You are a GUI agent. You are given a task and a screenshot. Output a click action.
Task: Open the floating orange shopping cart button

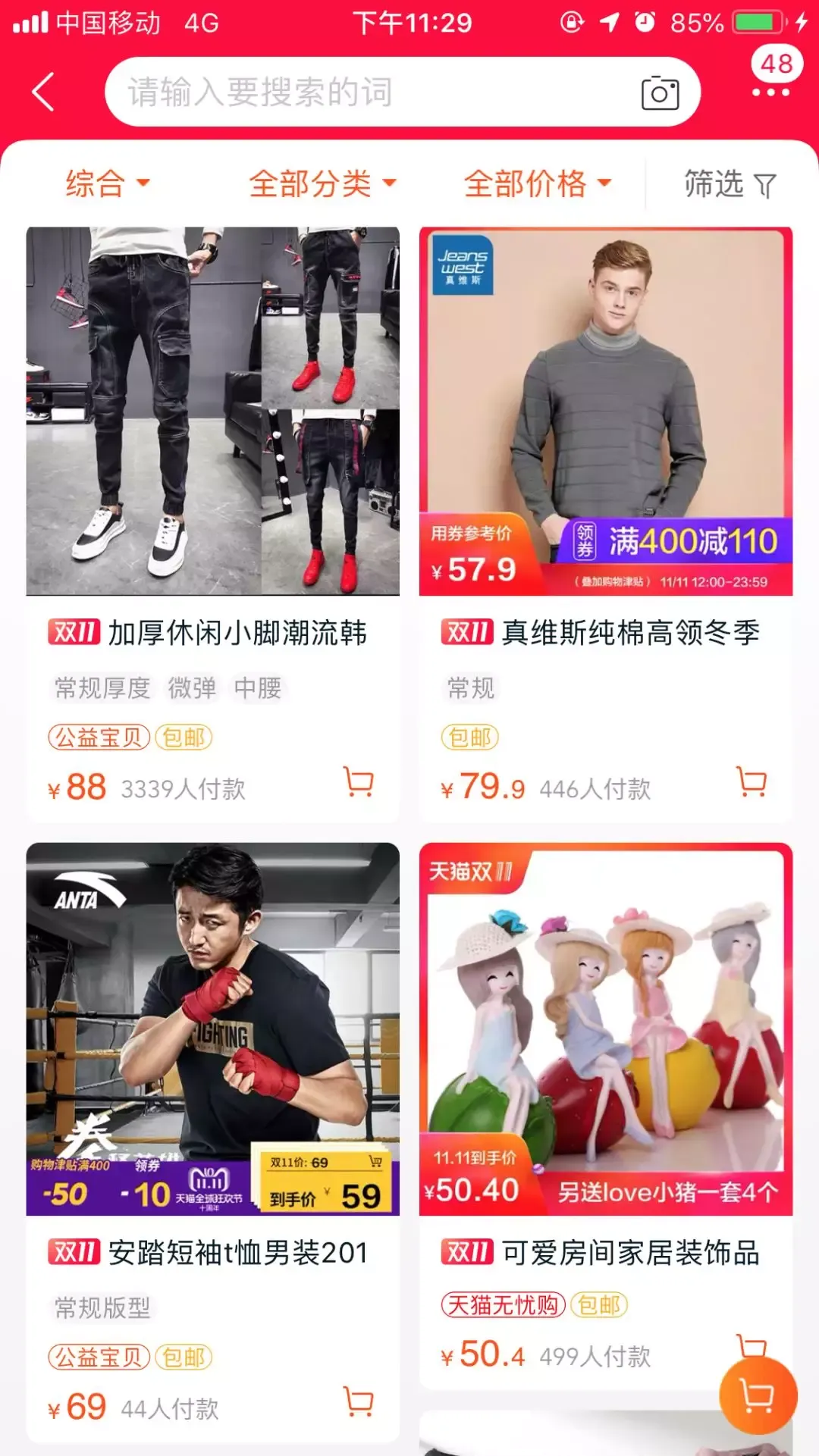click(x=758, y=1395)
